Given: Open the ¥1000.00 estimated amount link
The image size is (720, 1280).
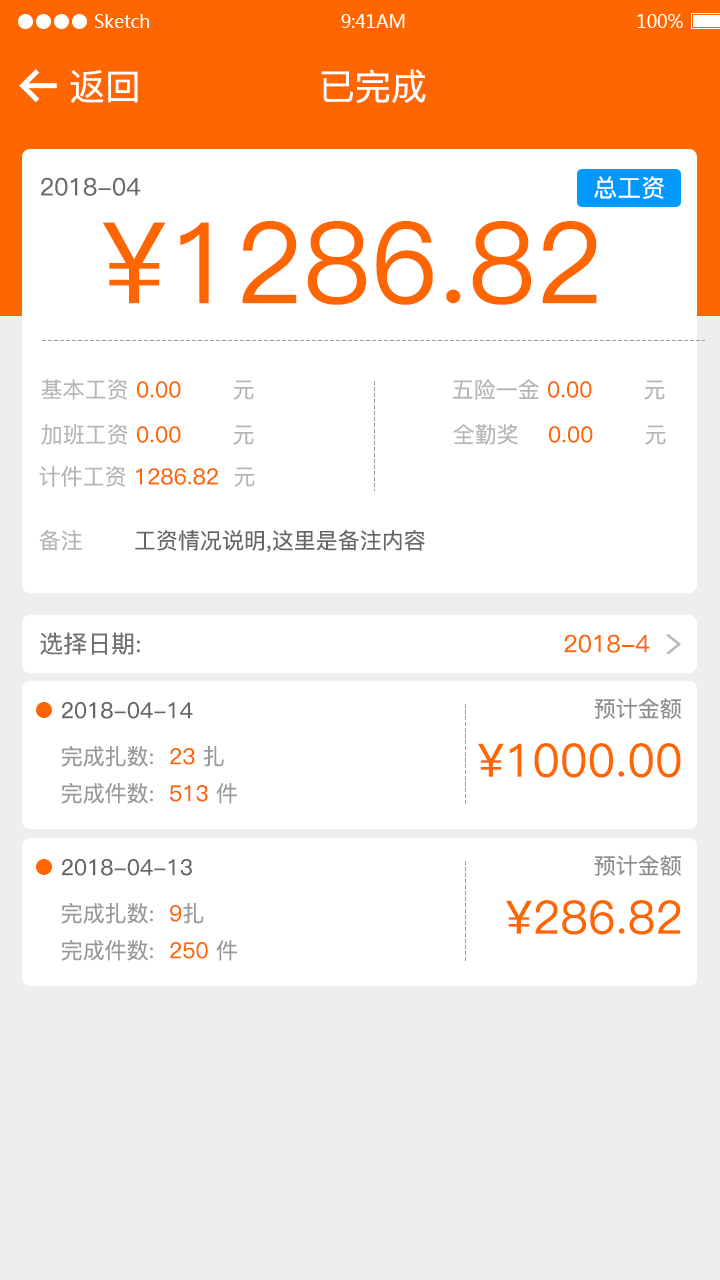Looking at the screenshot, I should click(581, 760).
